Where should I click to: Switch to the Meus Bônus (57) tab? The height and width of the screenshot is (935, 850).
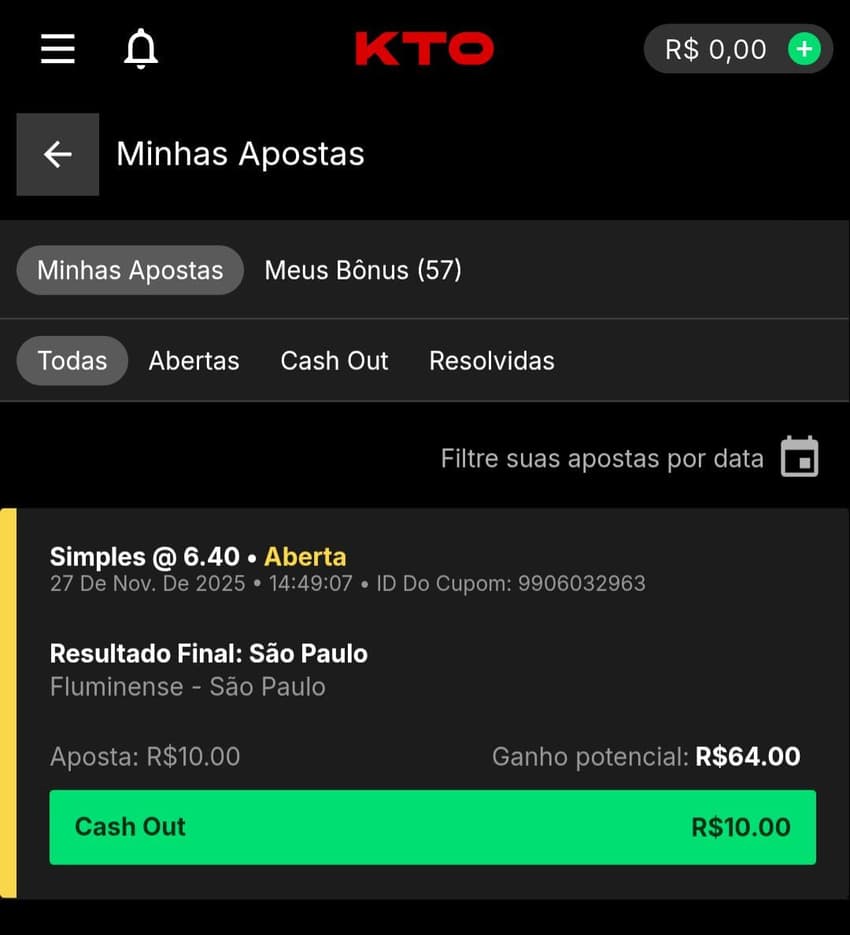pos(362,270)
